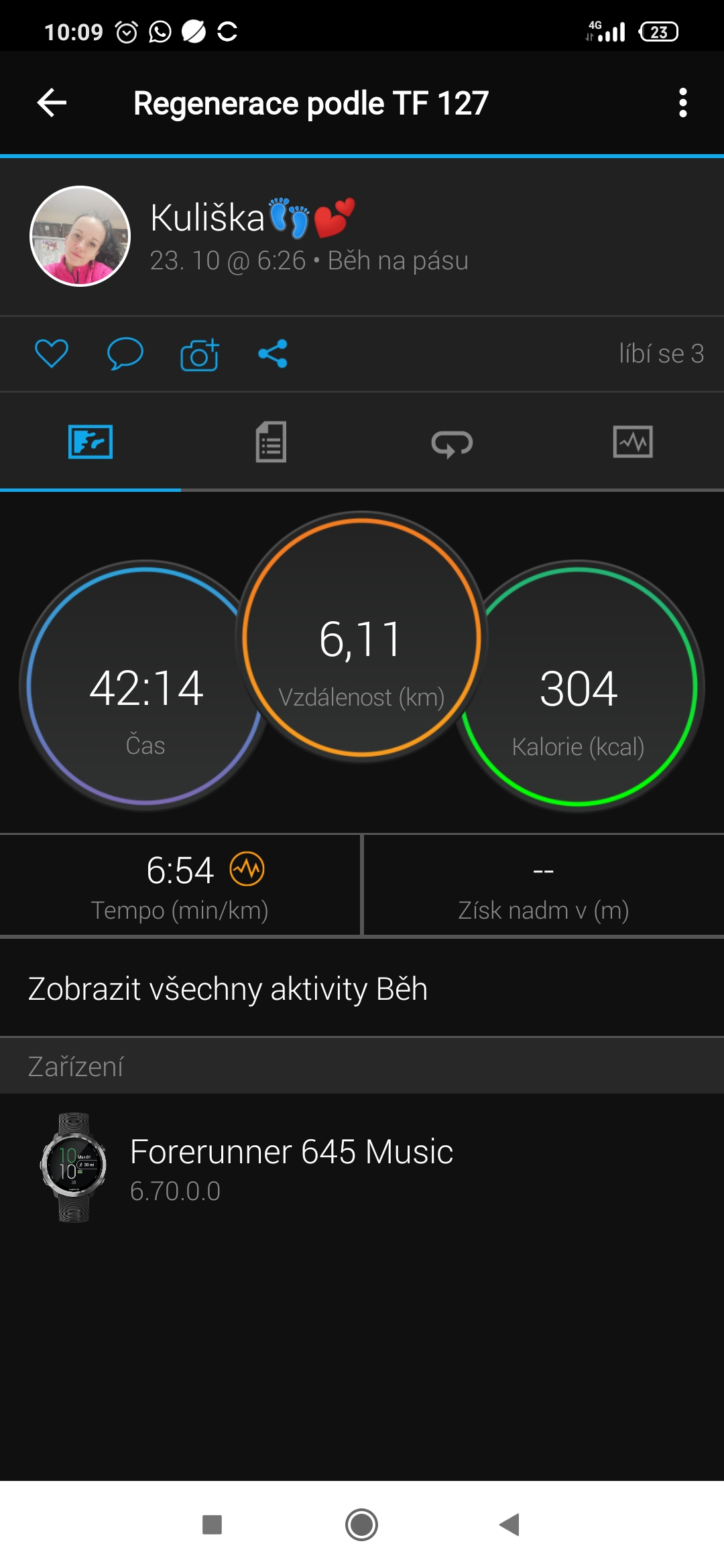Like this activity with the heart icon
The width and height of the screenshot is (724, 1568).
tap(52, 353)
